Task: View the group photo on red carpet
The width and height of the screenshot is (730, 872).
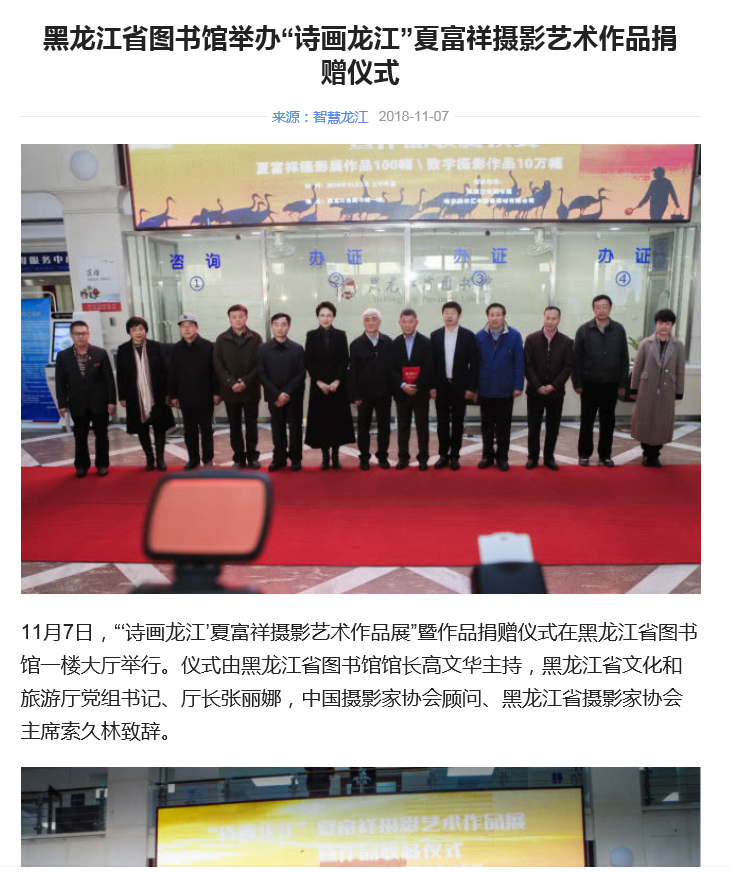Action: [x=360, y=368]
